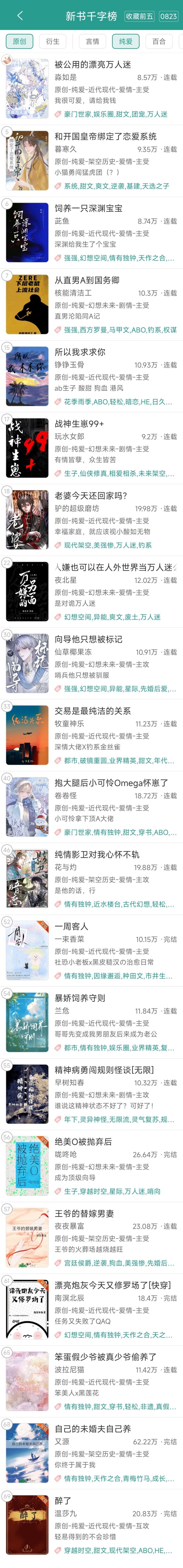Switch to the 衍生 filter
The image size is (183, 1568).
(x=53, y=41)
